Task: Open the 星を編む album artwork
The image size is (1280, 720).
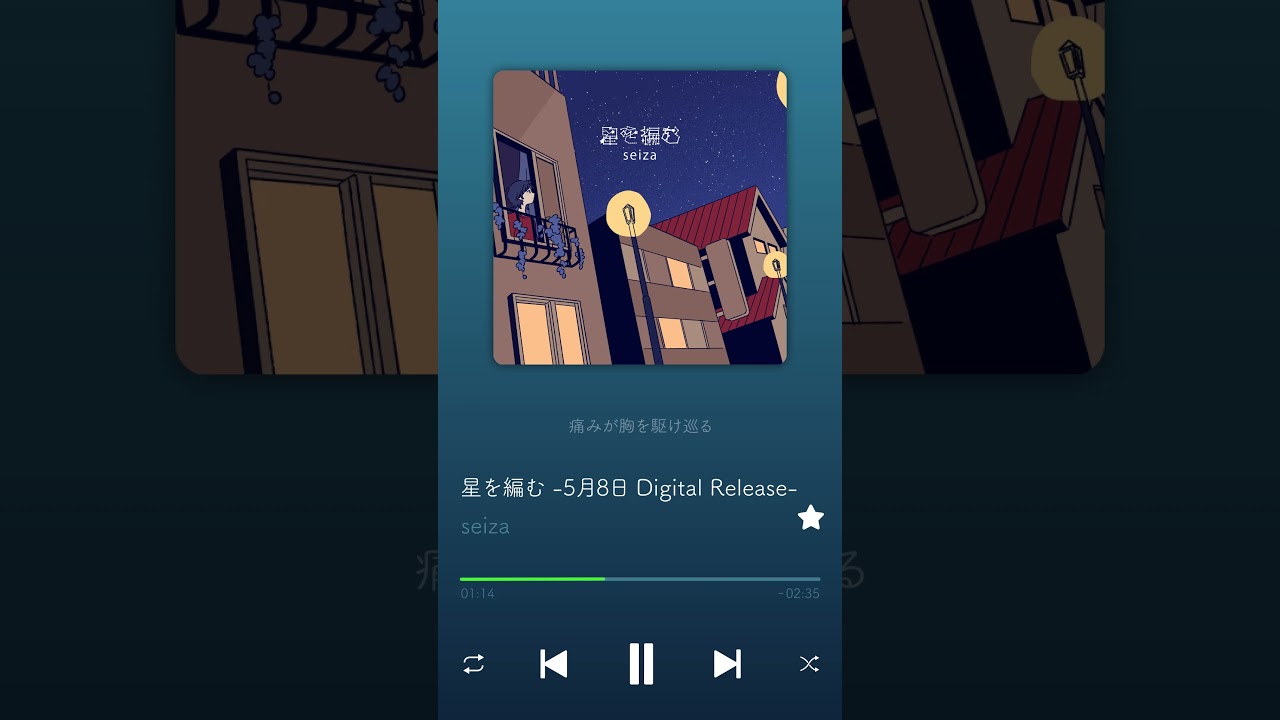Action: coord(640,217)
